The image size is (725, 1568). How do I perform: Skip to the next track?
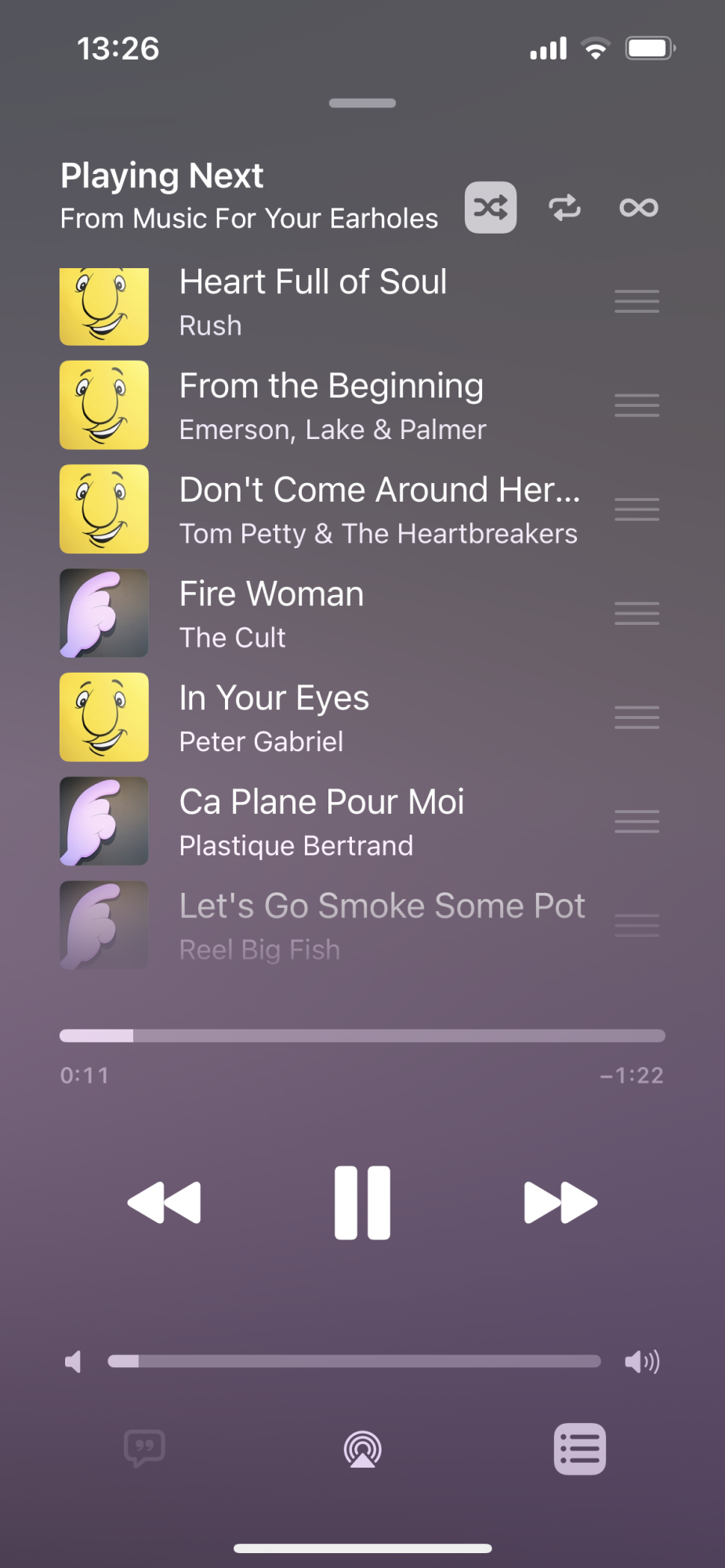[x=560, y=1203]
